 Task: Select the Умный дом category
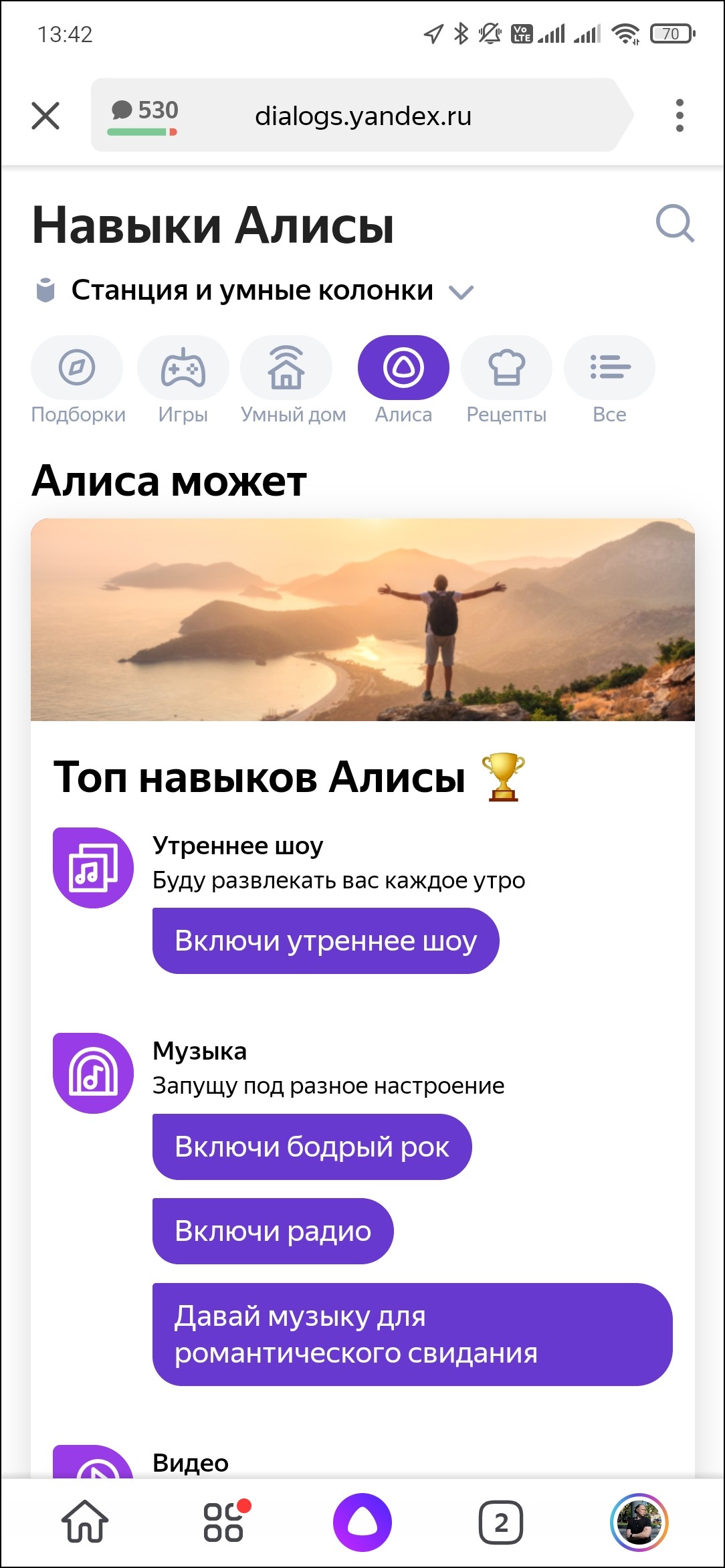point(287,368)
